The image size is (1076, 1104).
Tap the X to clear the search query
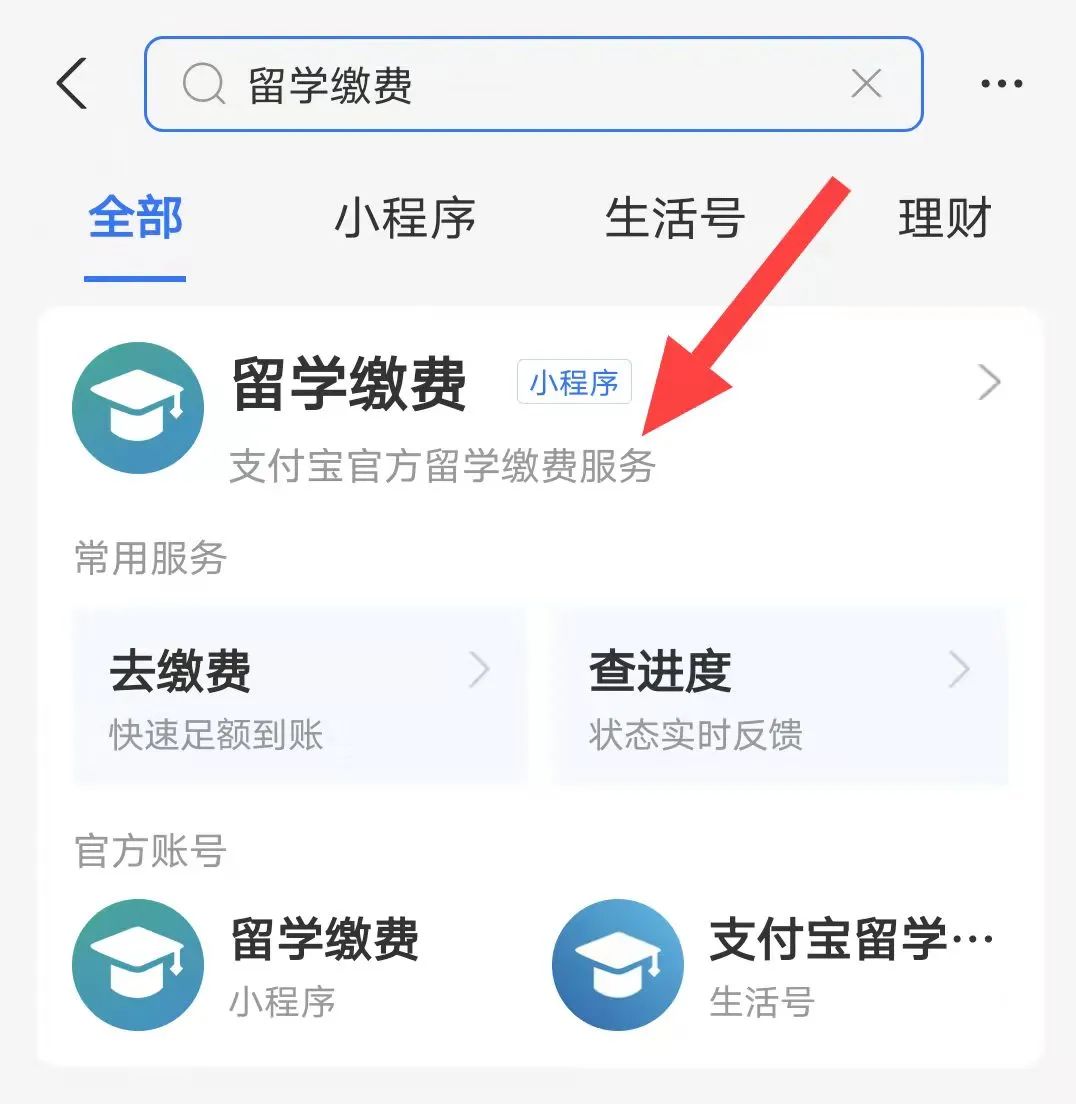tap(866, 84)
